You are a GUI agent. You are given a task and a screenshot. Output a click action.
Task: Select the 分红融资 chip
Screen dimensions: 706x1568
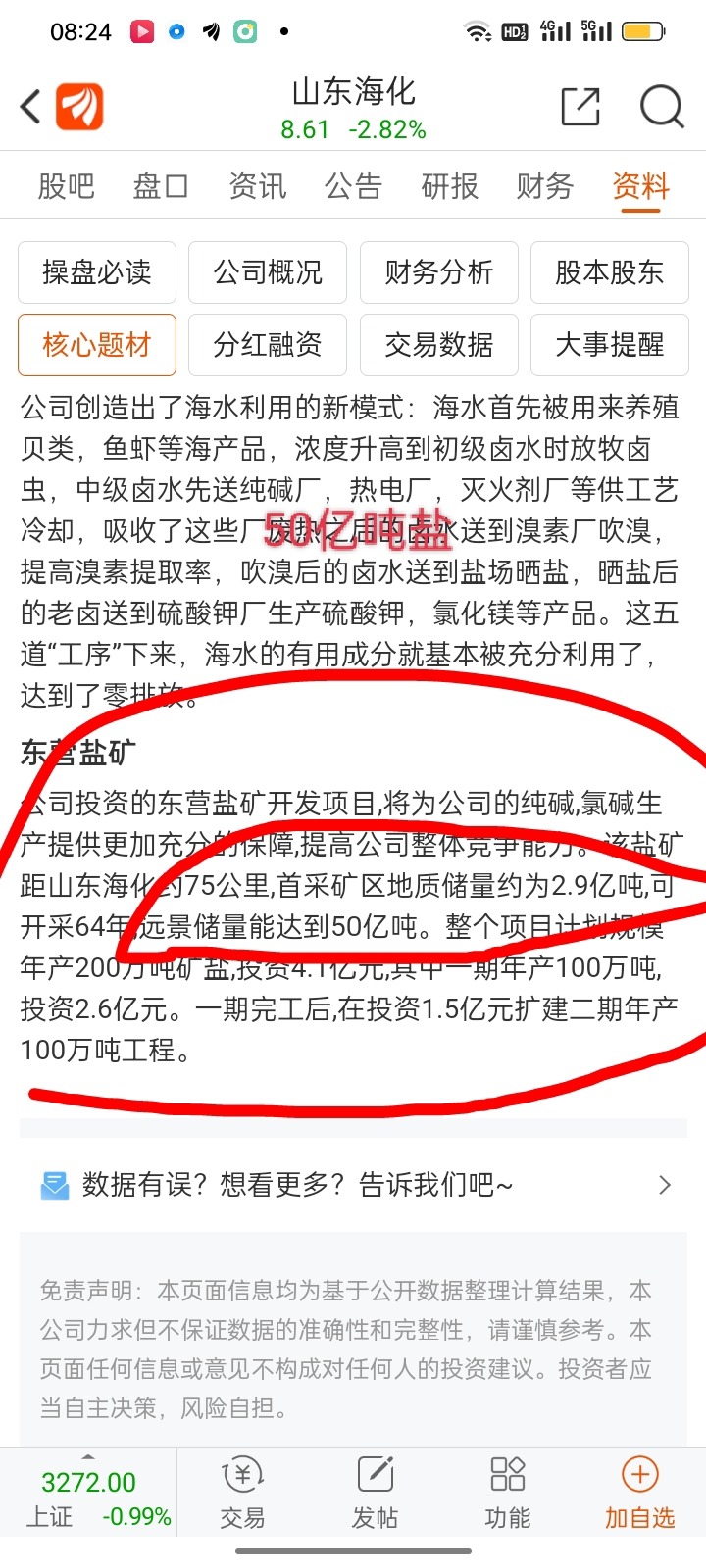[268, 345]
